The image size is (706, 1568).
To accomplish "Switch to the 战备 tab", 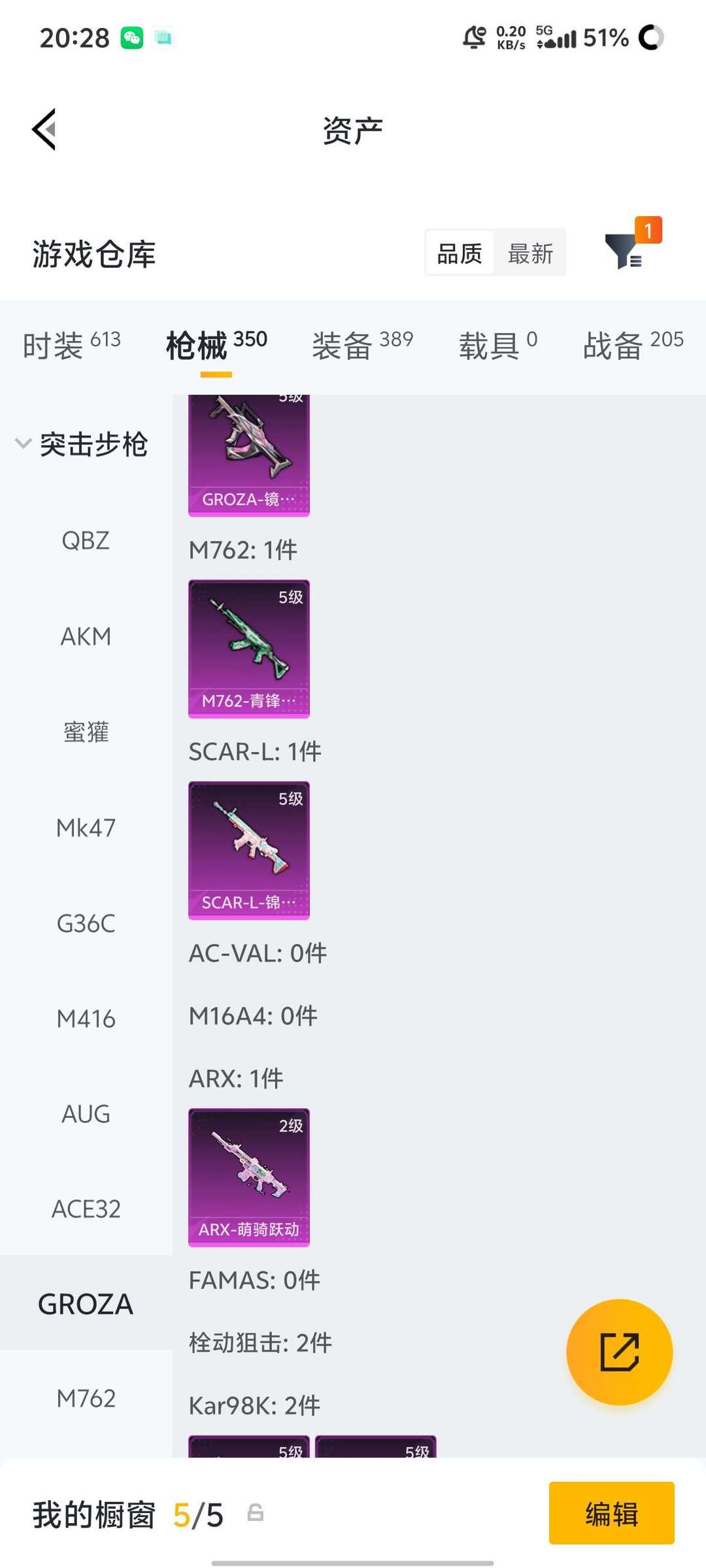I will (x=633, y=345).
